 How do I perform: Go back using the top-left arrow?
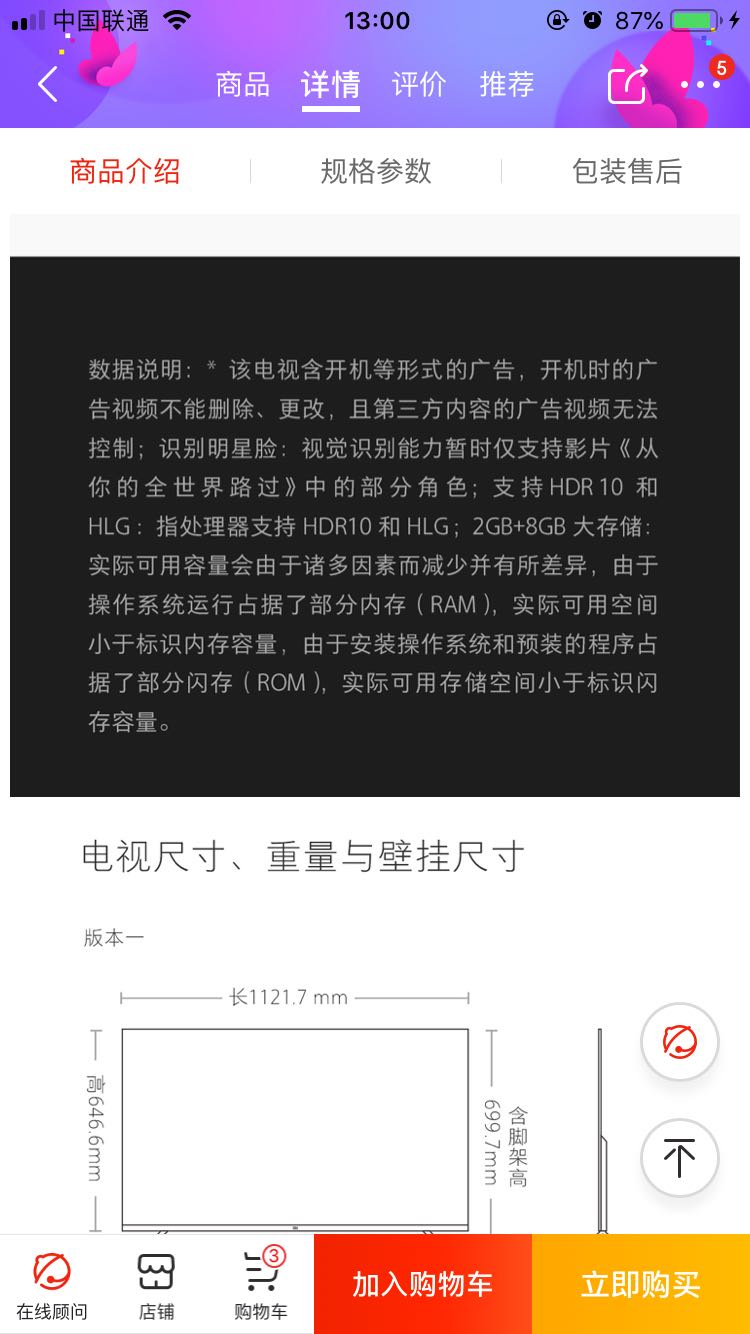pos(48,85)
